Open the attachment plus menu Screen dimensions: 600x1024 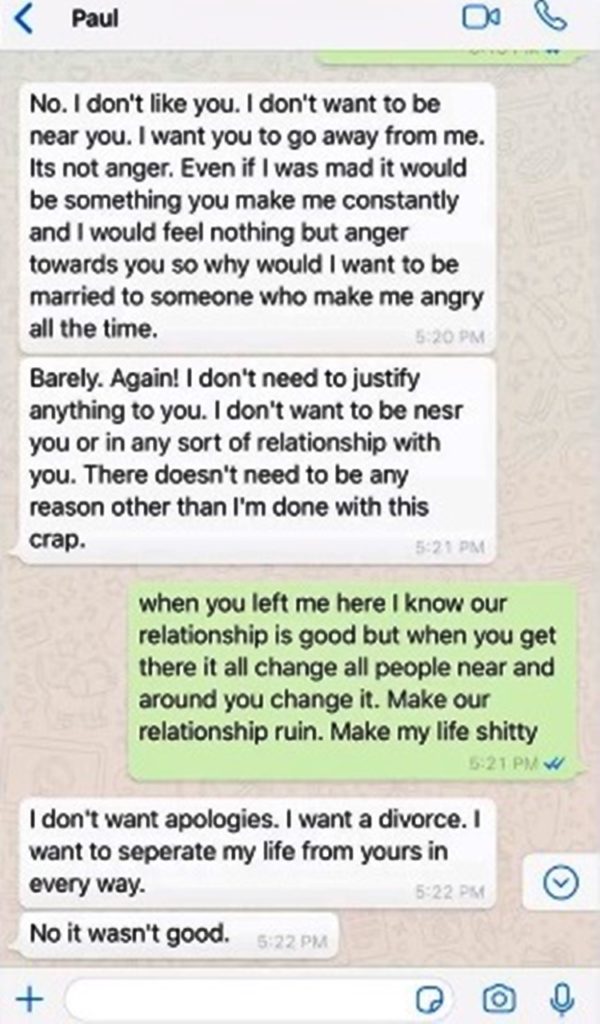pyautogui.click(x=31, y=997)
